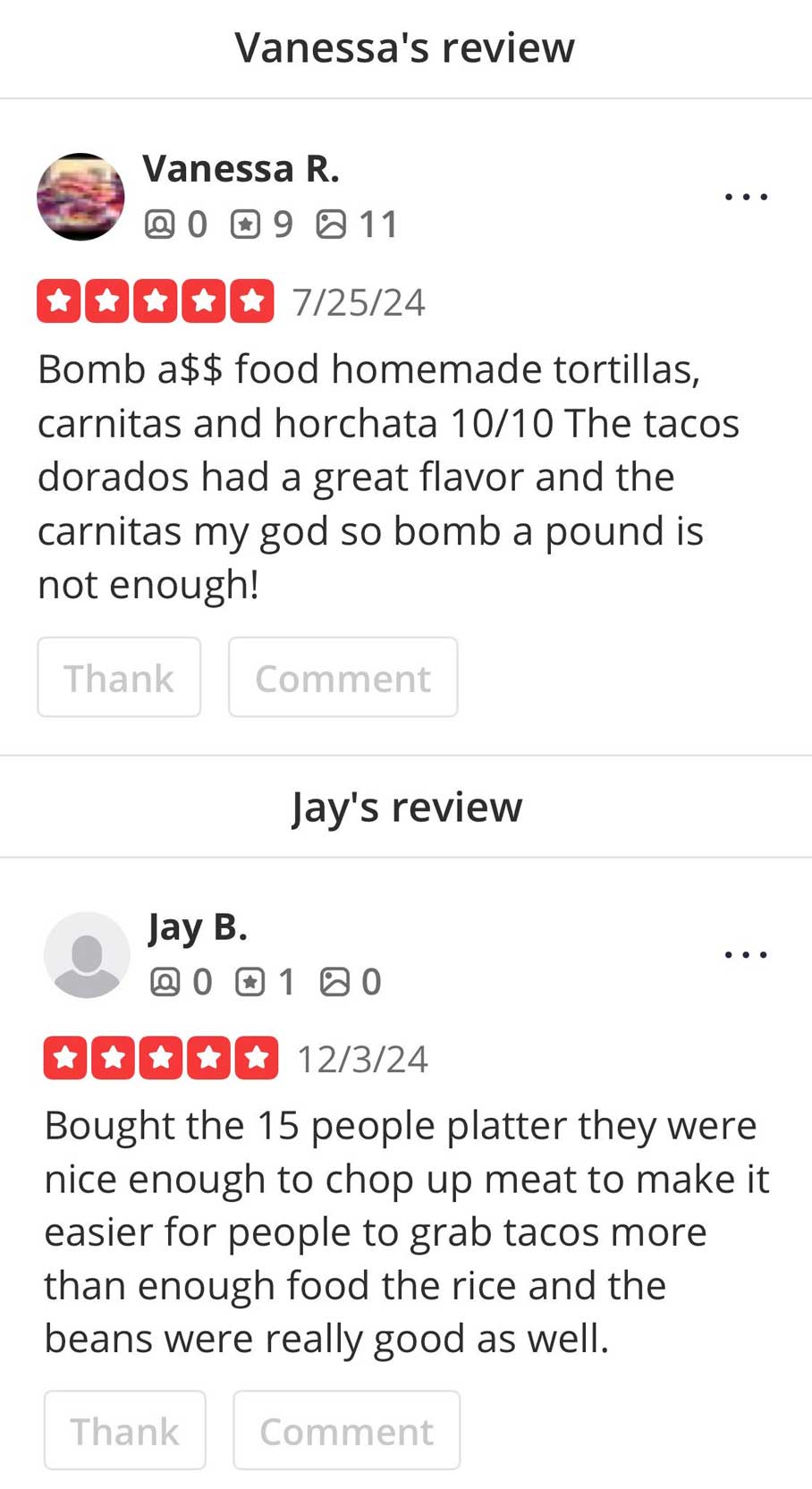Screen dimensions: 812x1489
Task: Open Vanessa R.'s profile picture
Action: click(80, 197)
